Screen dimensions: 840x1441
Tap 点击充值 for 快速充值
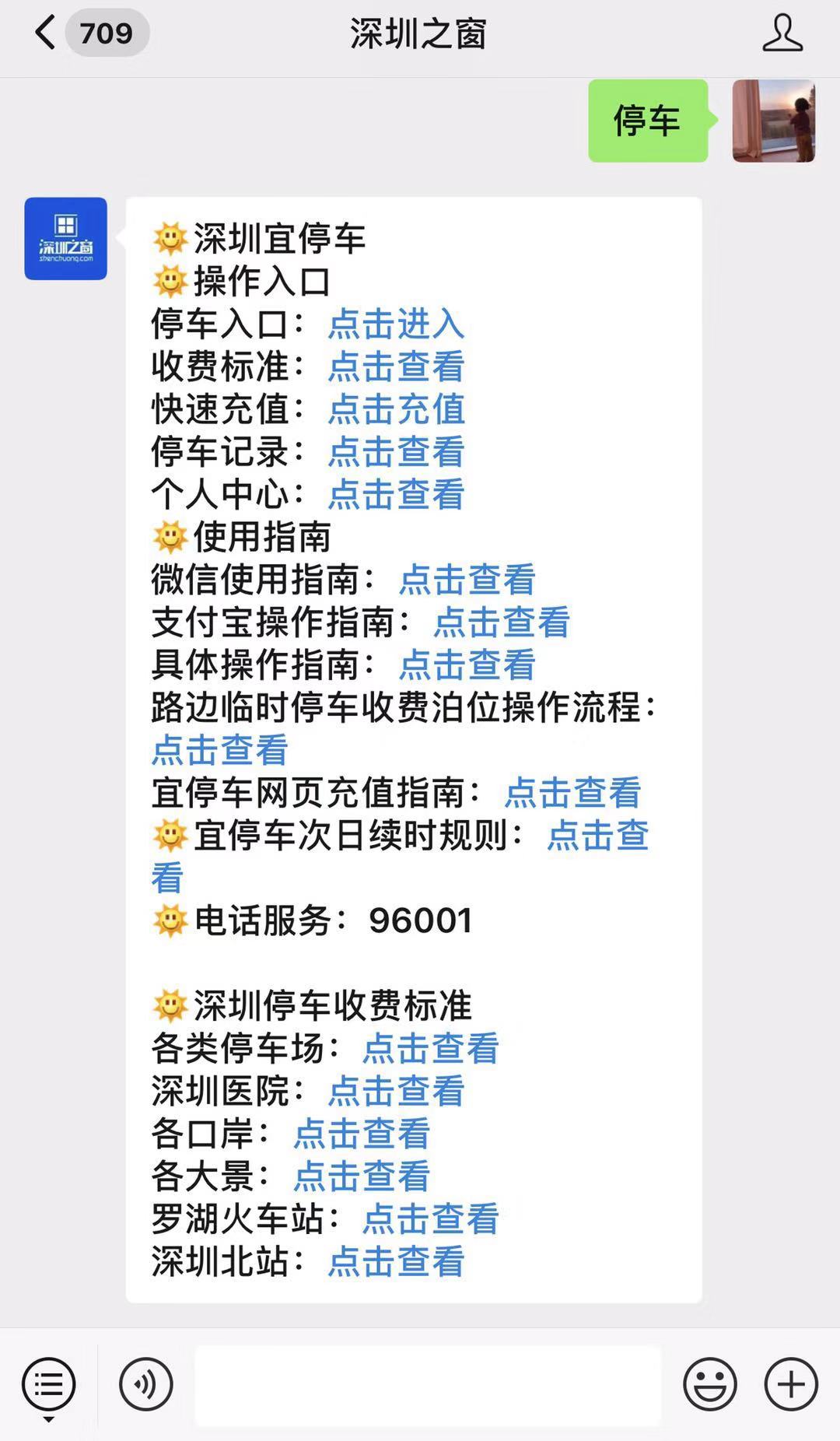(395, 411)
